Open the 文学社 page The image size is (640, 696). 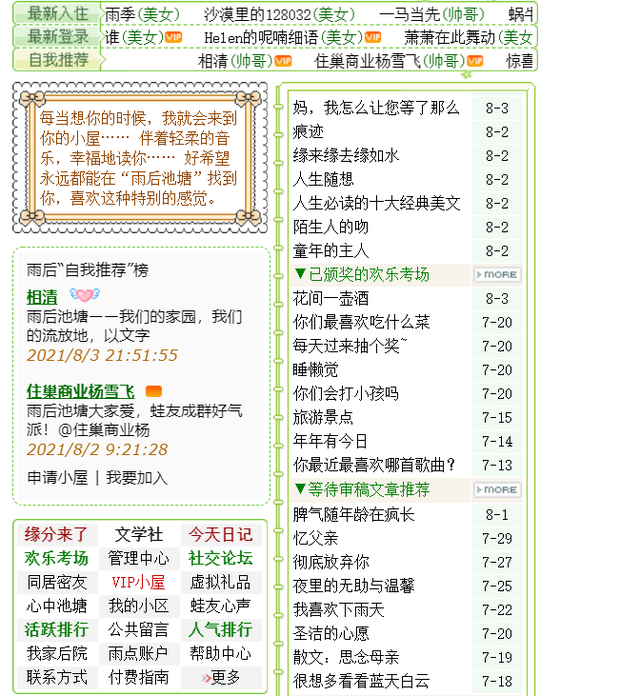coord(139,535)
